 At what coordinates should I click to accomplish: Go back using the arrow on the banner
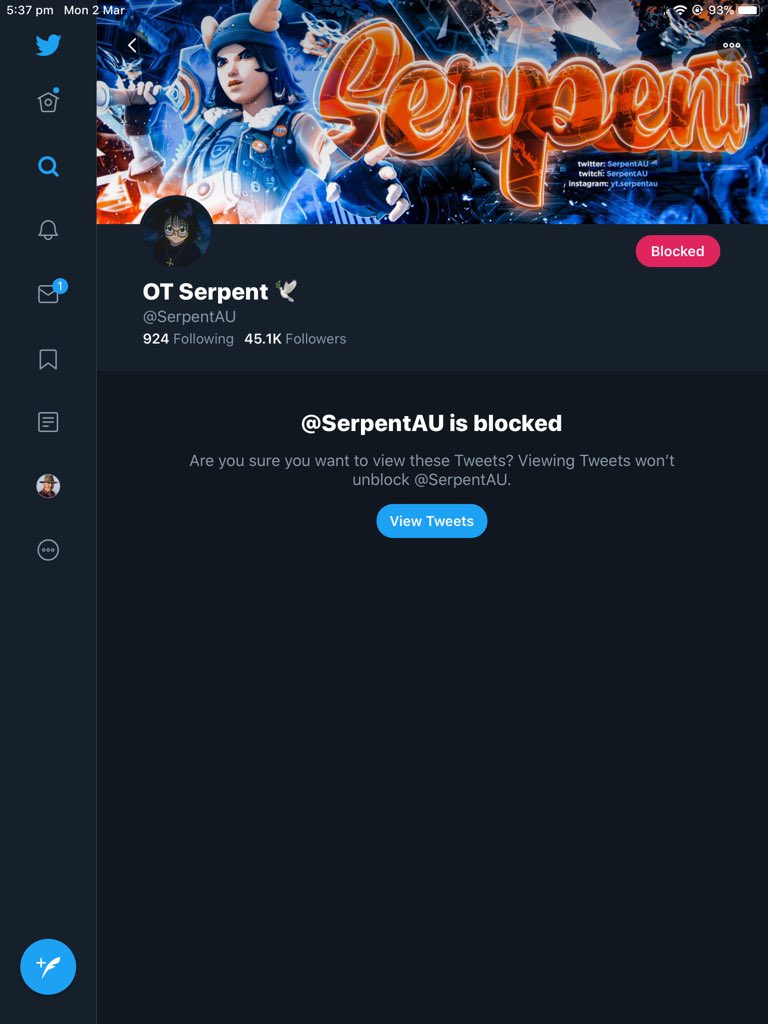point(132,45)
